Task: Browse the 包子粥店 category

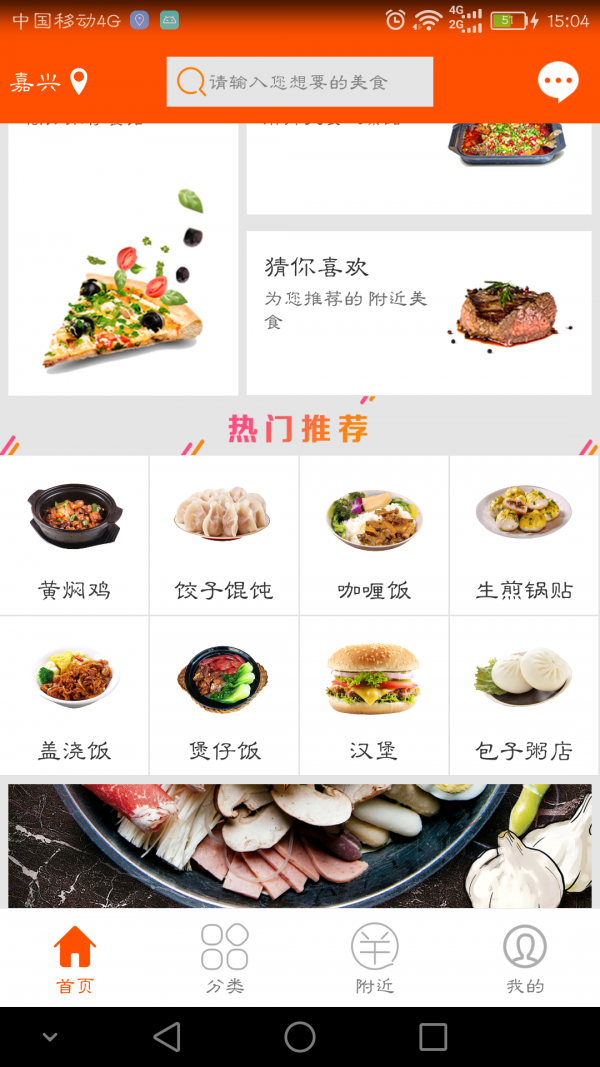Action: click(524, 696)
